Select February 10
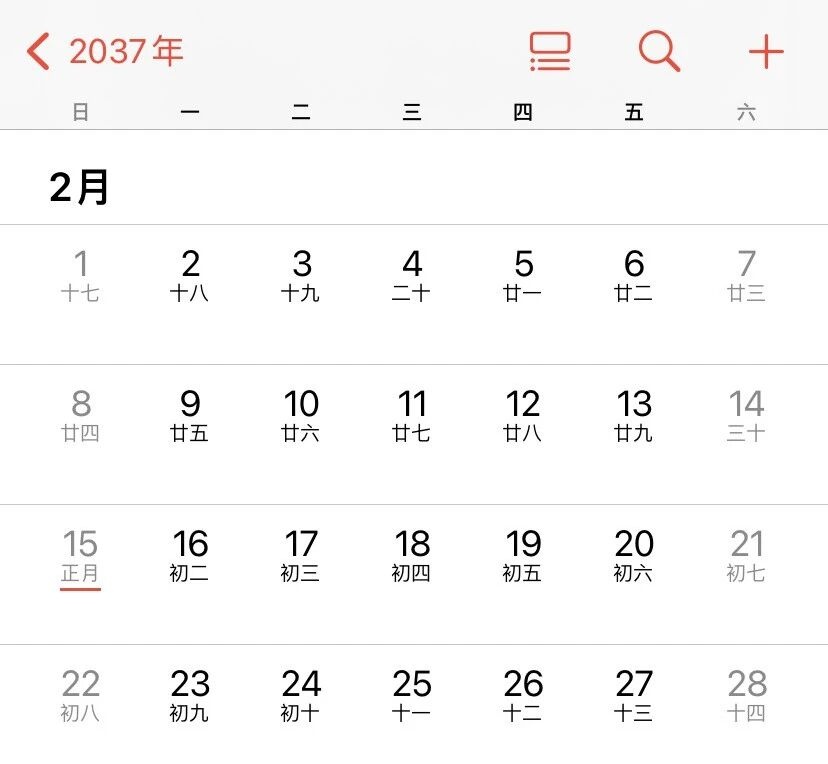 click(301, 414)
